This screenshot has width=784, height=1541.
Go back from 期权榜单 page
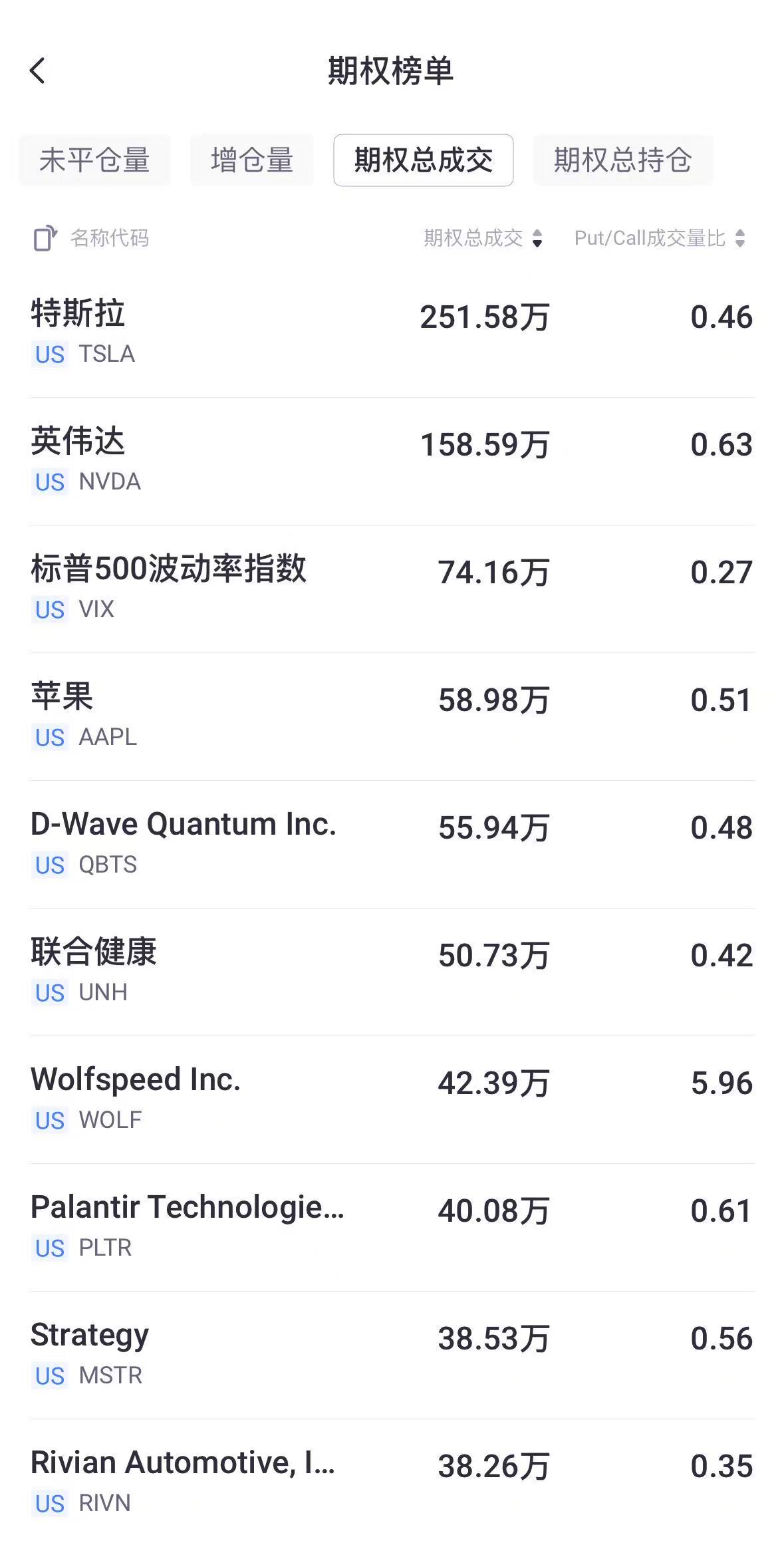coord(38,70)
